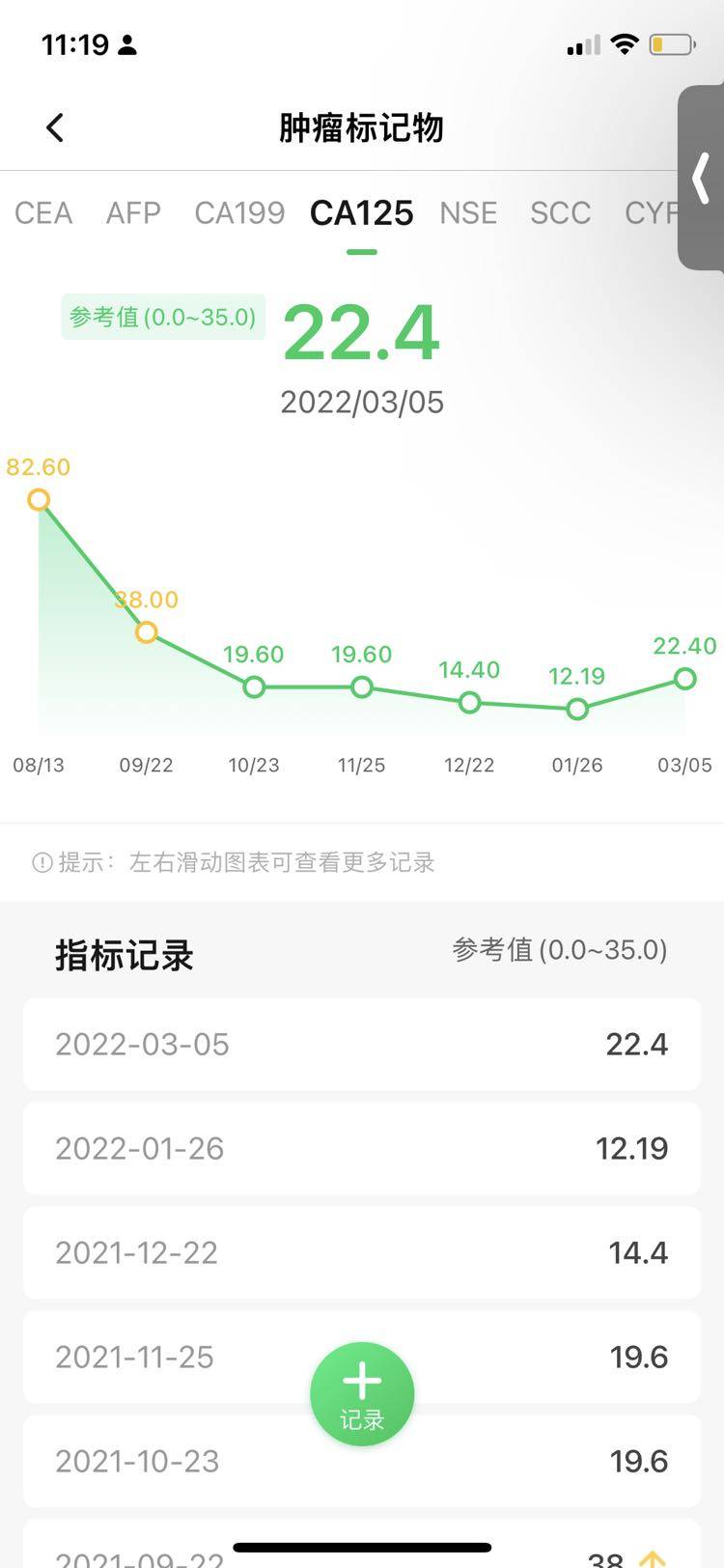Open the NSE tab
724x1568 pixels.
tap(468, 212)
